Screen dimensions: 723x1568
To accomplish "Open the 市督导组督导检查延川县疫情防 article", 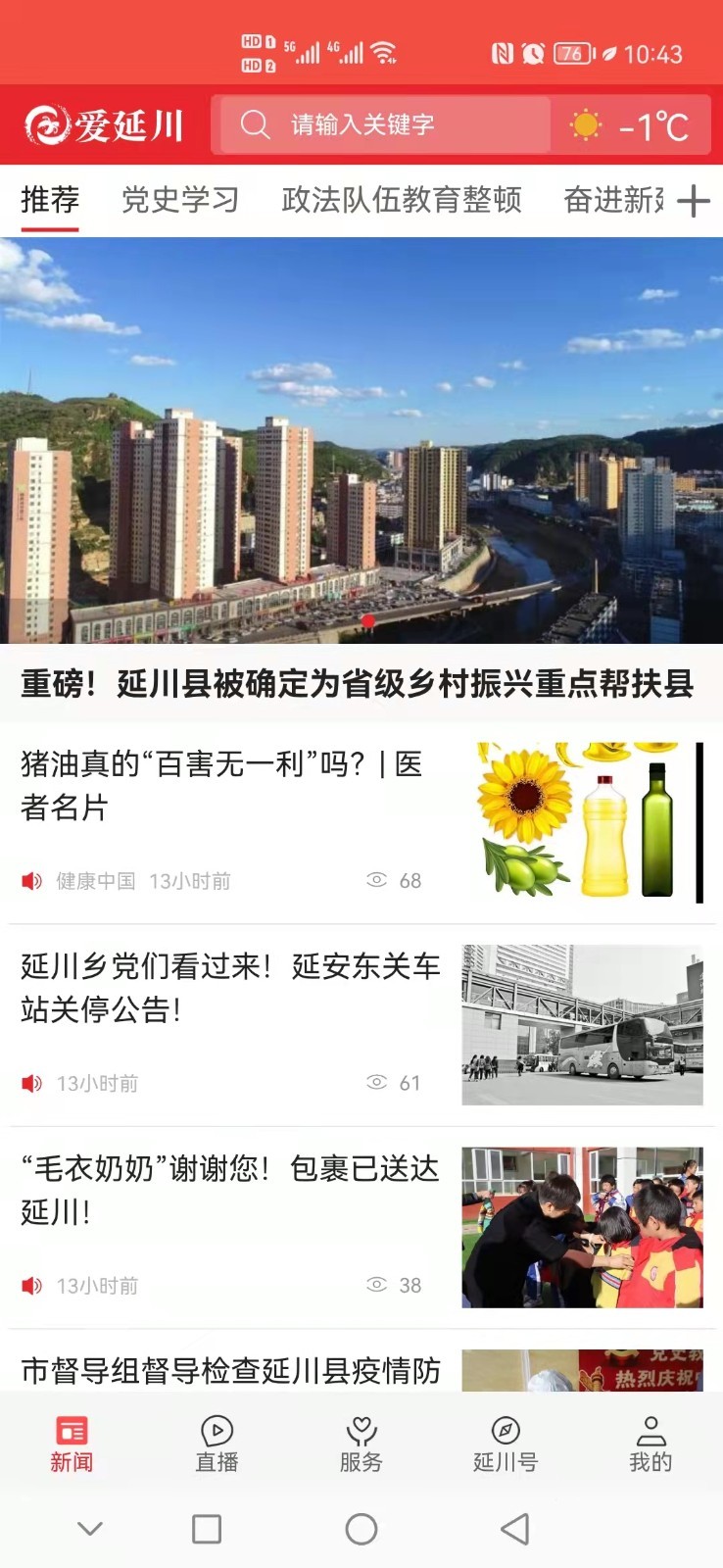I will (x=230, y=1370).
